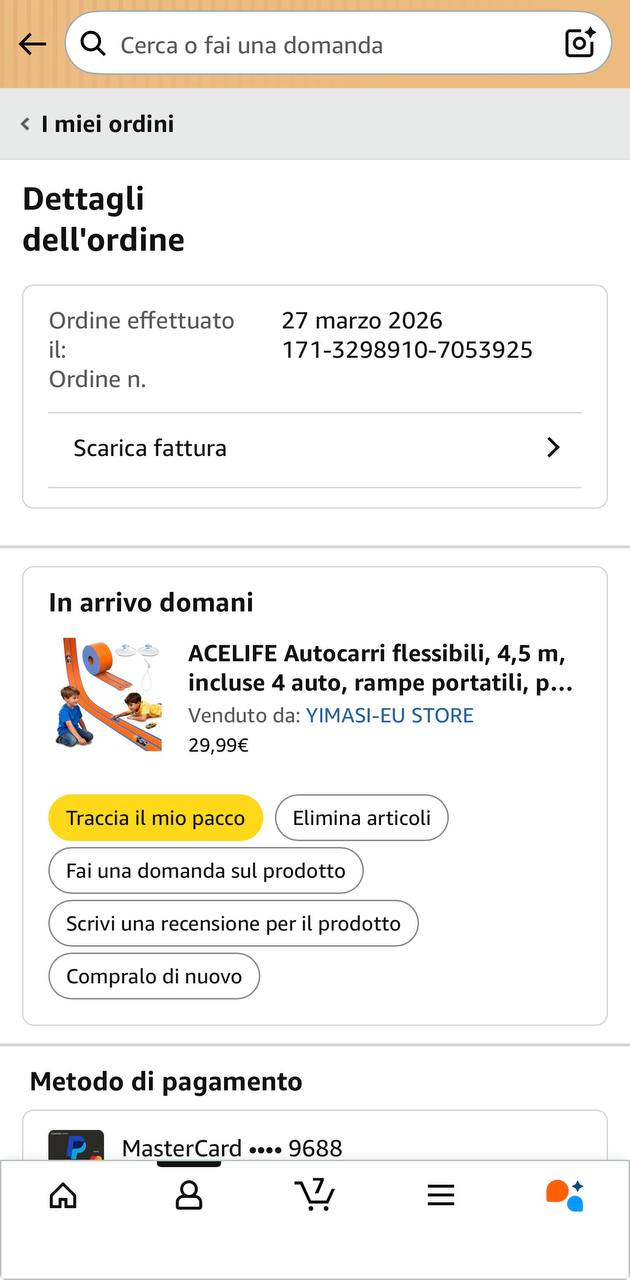The height and width of the screenshot is (1280, 630).
Task: Tap 'Fai una domanda sul prodotto'
Action: (x=205, y=871)
